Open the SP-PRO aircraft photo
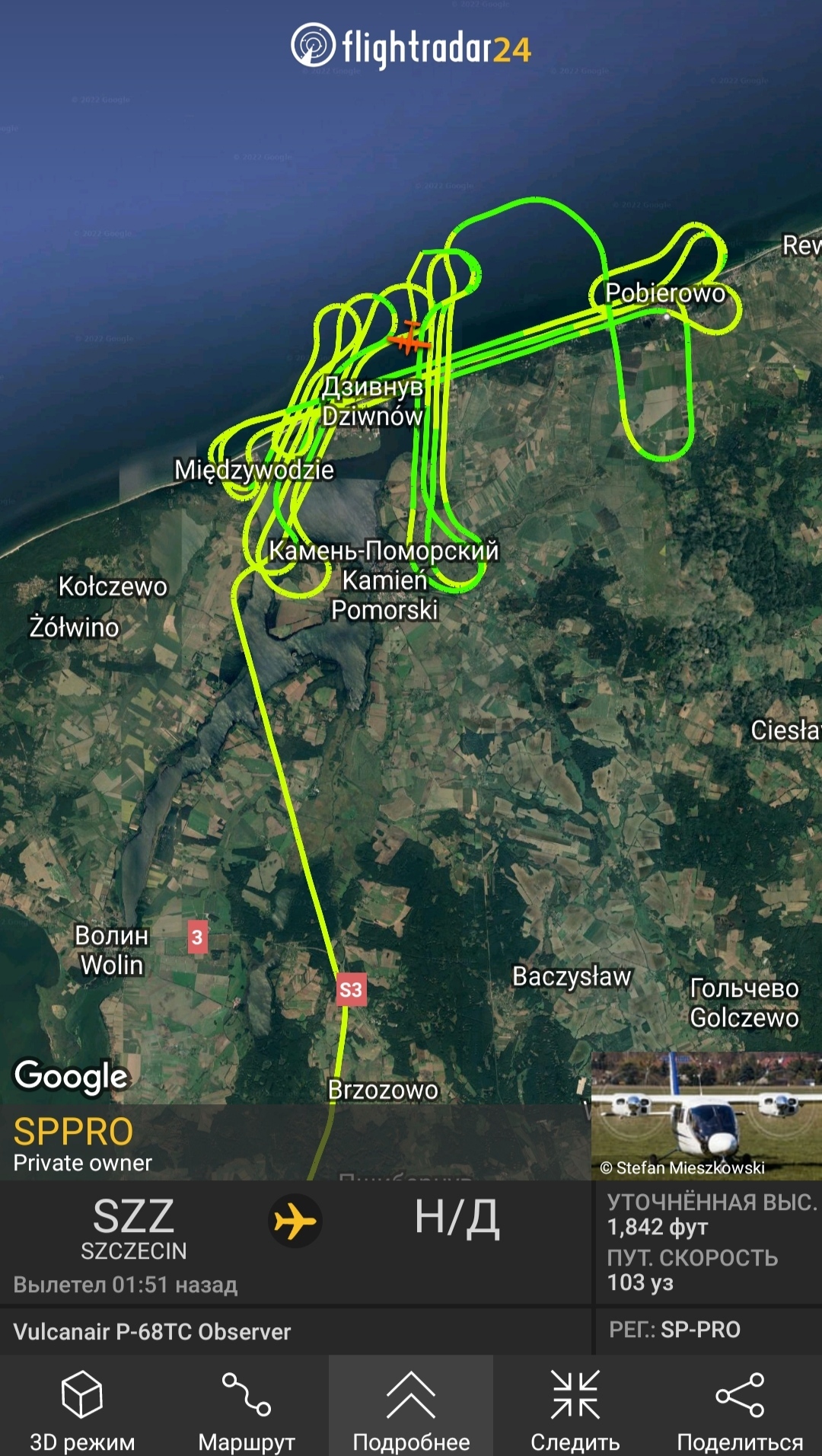This screenshot has width=822, height=1456. (x=706, y=1115)
